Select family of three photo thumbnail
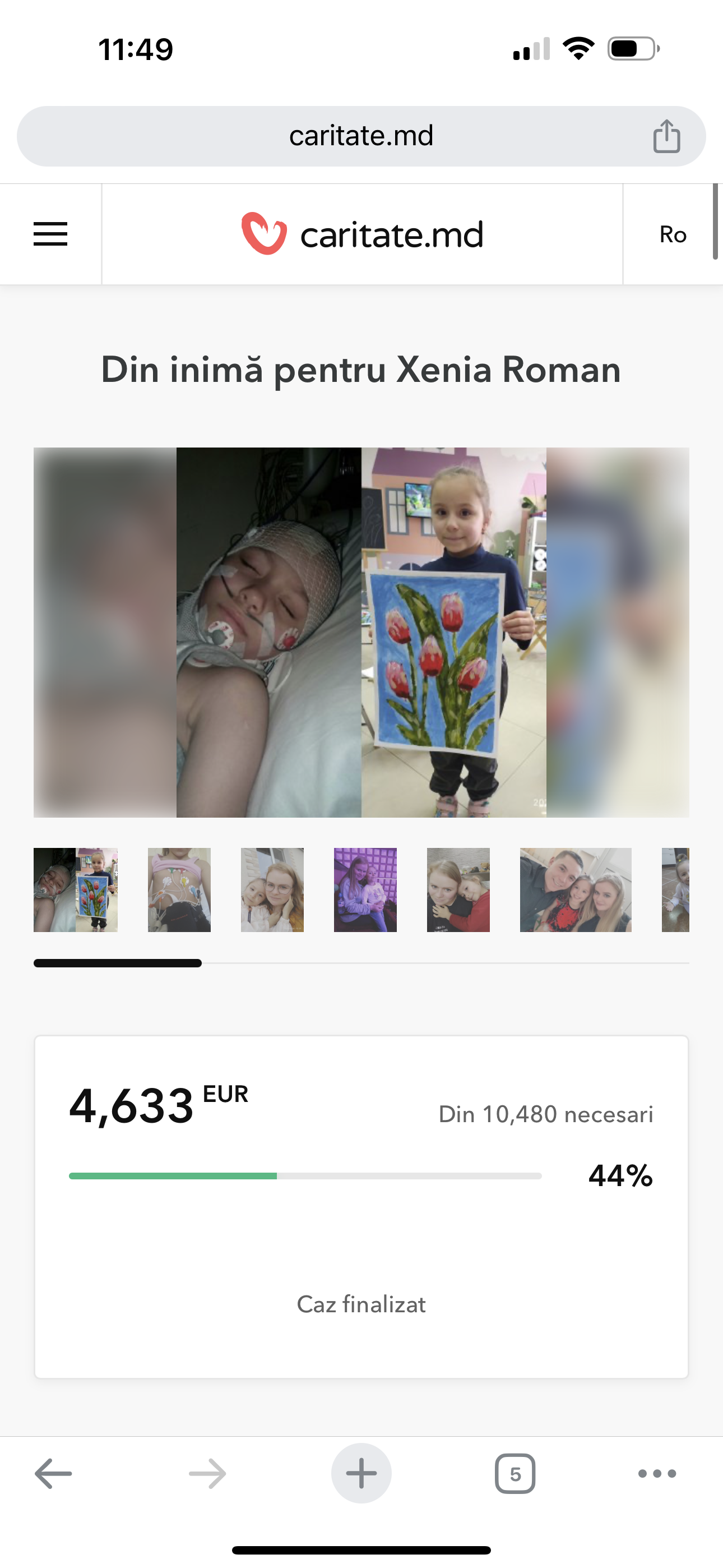Image resolution: width=723 pixels, height=1568 pixels. (576, 889)
